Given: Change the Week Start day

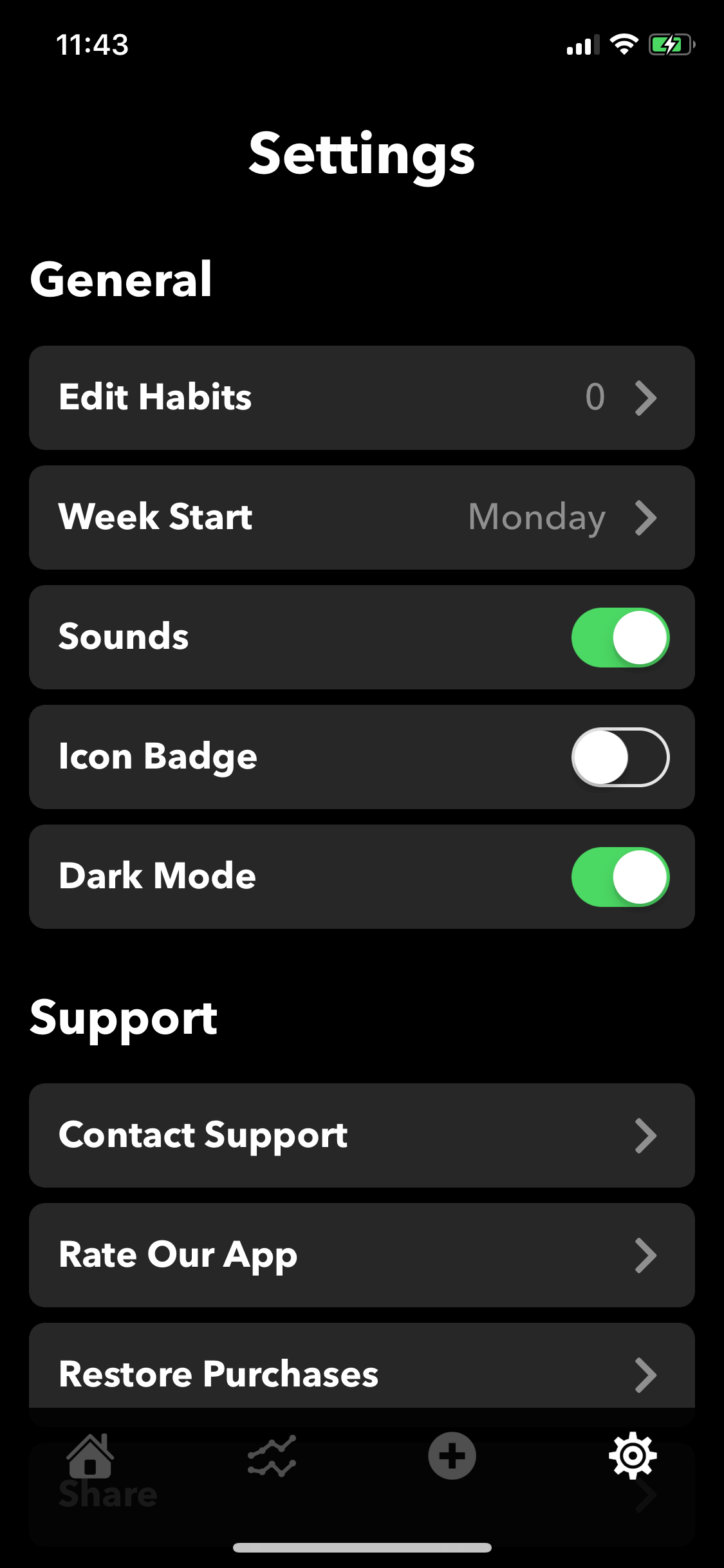Looking at the screenshot, I should coord(362,517).
